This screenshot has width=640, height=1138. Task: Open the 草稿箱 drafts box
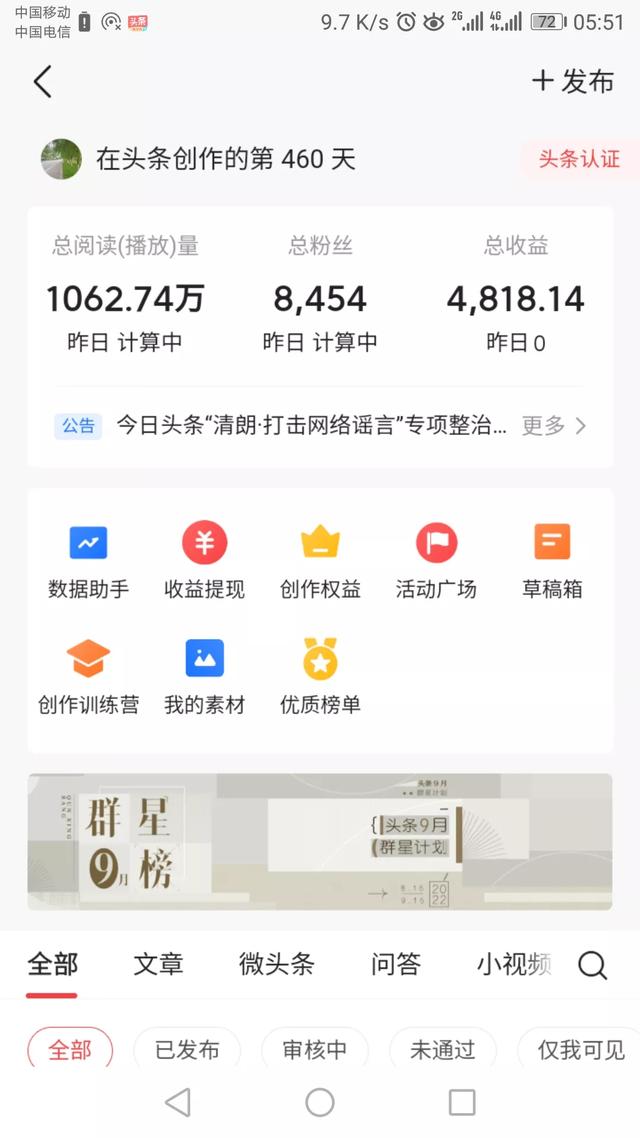[x=552, y=561]
